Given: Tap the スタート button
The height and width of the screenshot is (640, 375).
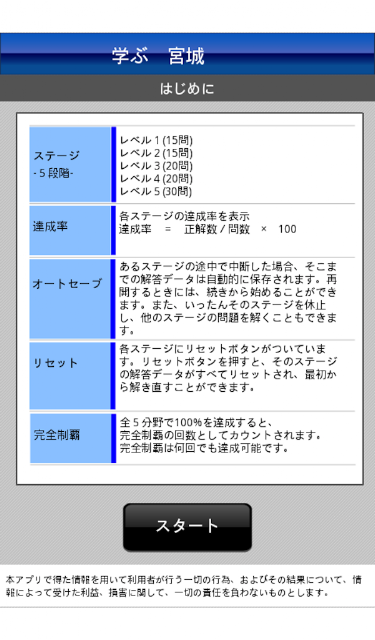Looking at the screenshot, I should (187, 527).
